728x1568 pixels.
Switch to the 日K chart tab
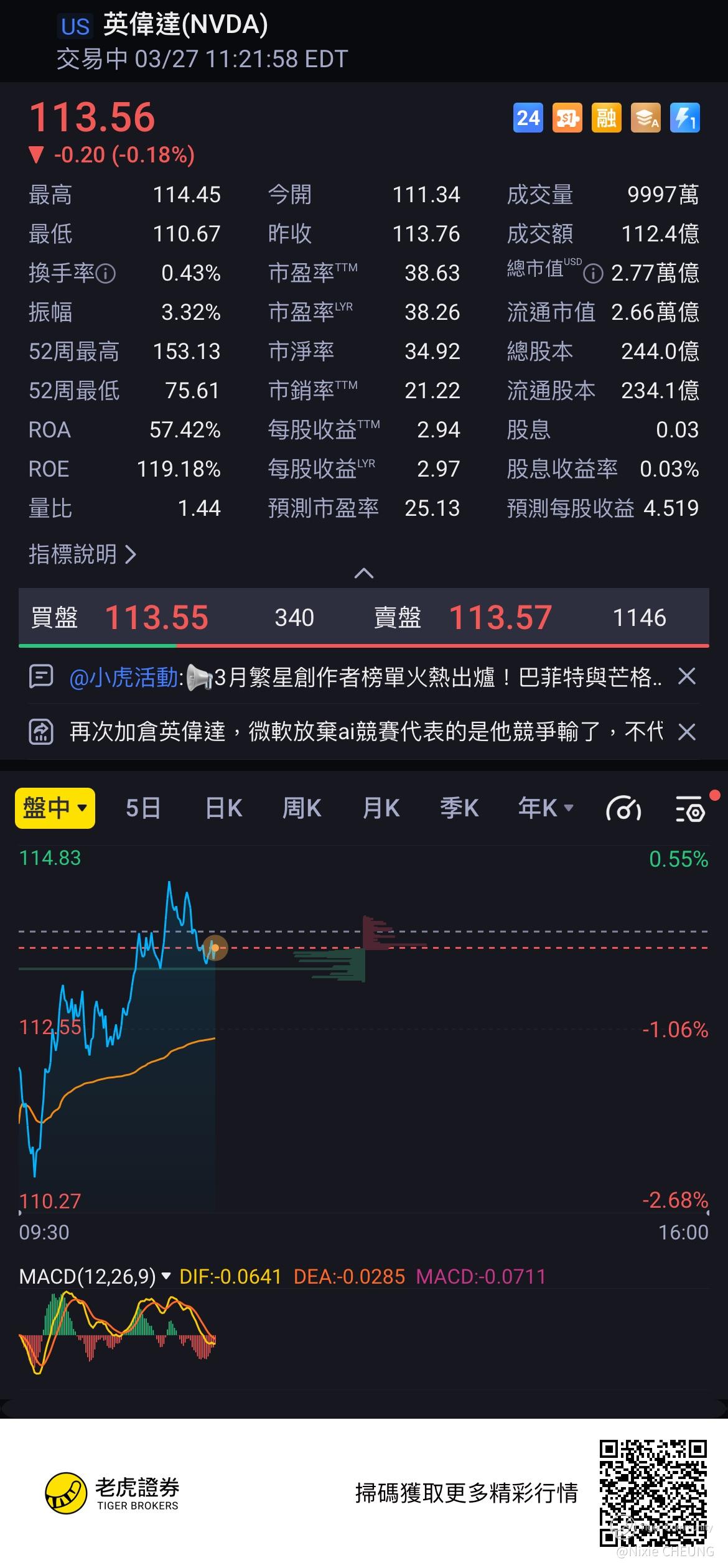223,808
